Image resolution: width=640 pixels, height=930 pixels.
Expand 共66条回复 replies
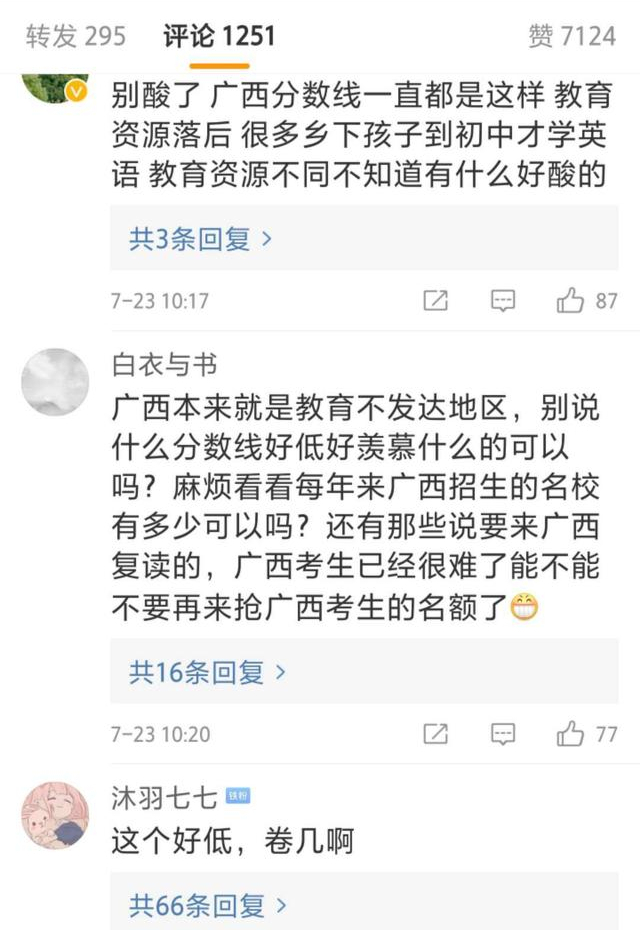tap(208, 906)
